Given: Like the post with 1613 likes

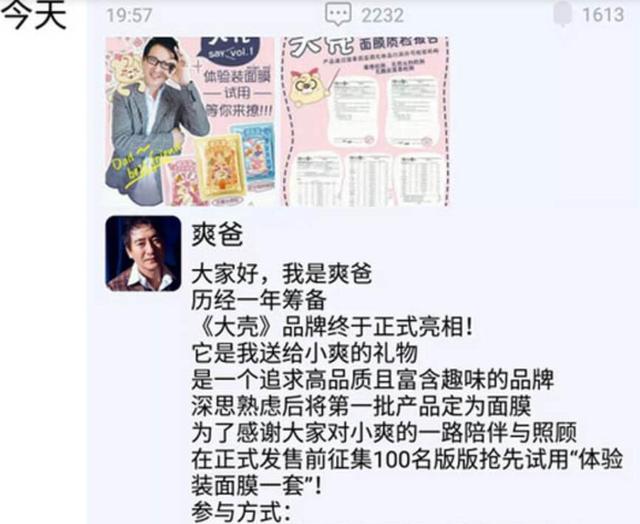Looking at the screenshot, I should 564,15.
